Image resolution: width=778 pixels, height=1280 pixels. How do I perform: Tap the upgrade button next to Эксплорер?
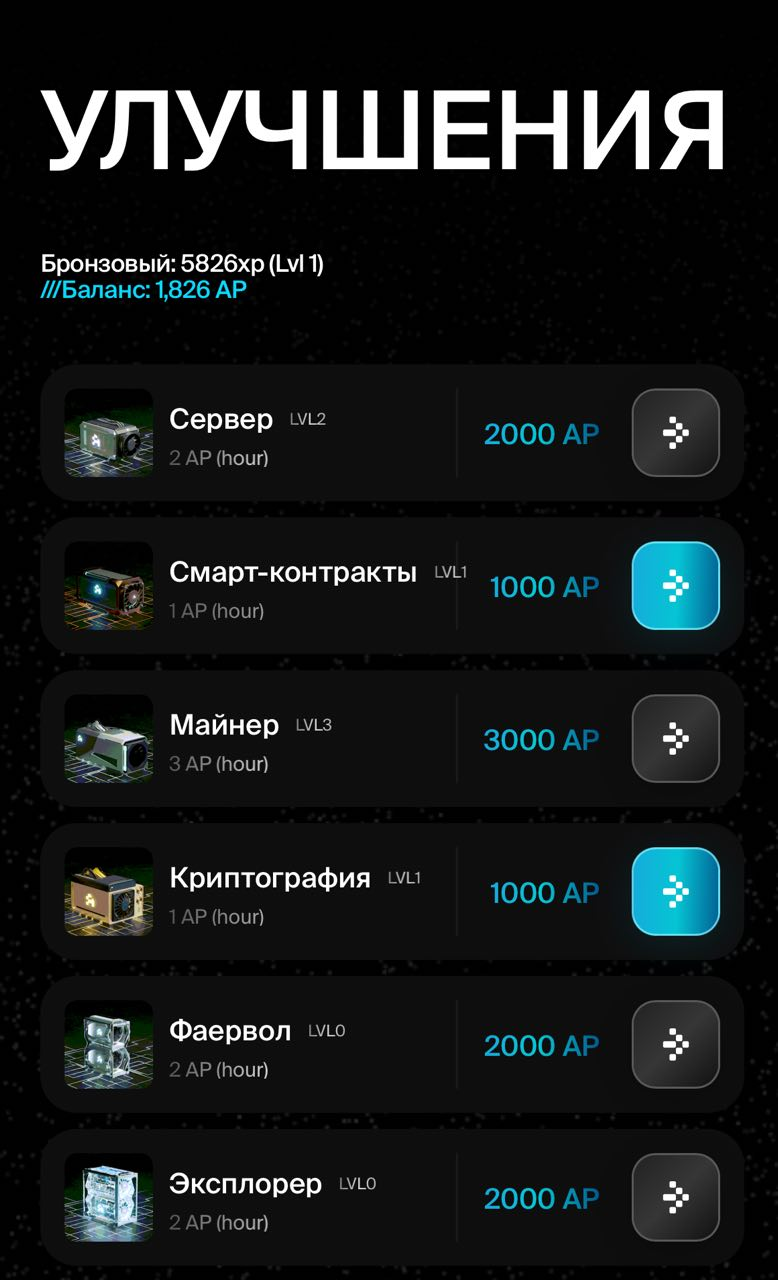[675, 1198]
